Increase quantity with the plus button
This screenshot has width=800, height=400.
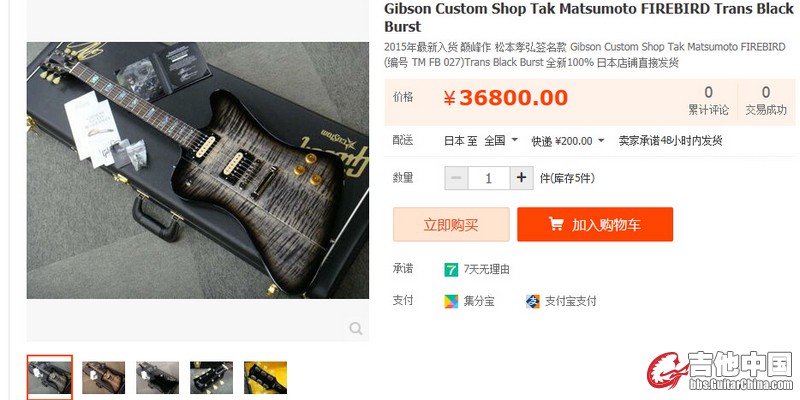click(521, 178)
